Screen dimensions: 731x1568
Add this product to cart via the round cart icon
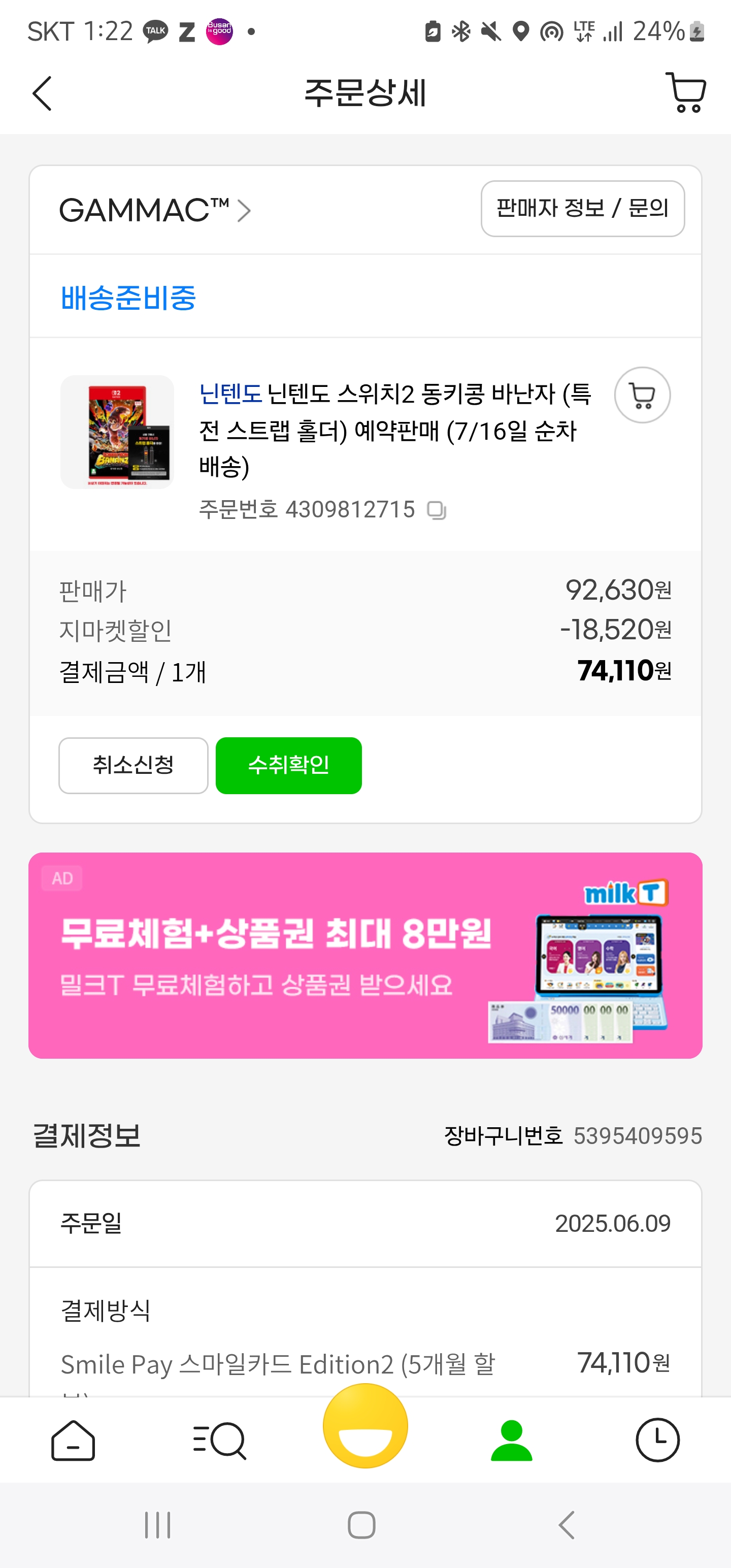642,396
